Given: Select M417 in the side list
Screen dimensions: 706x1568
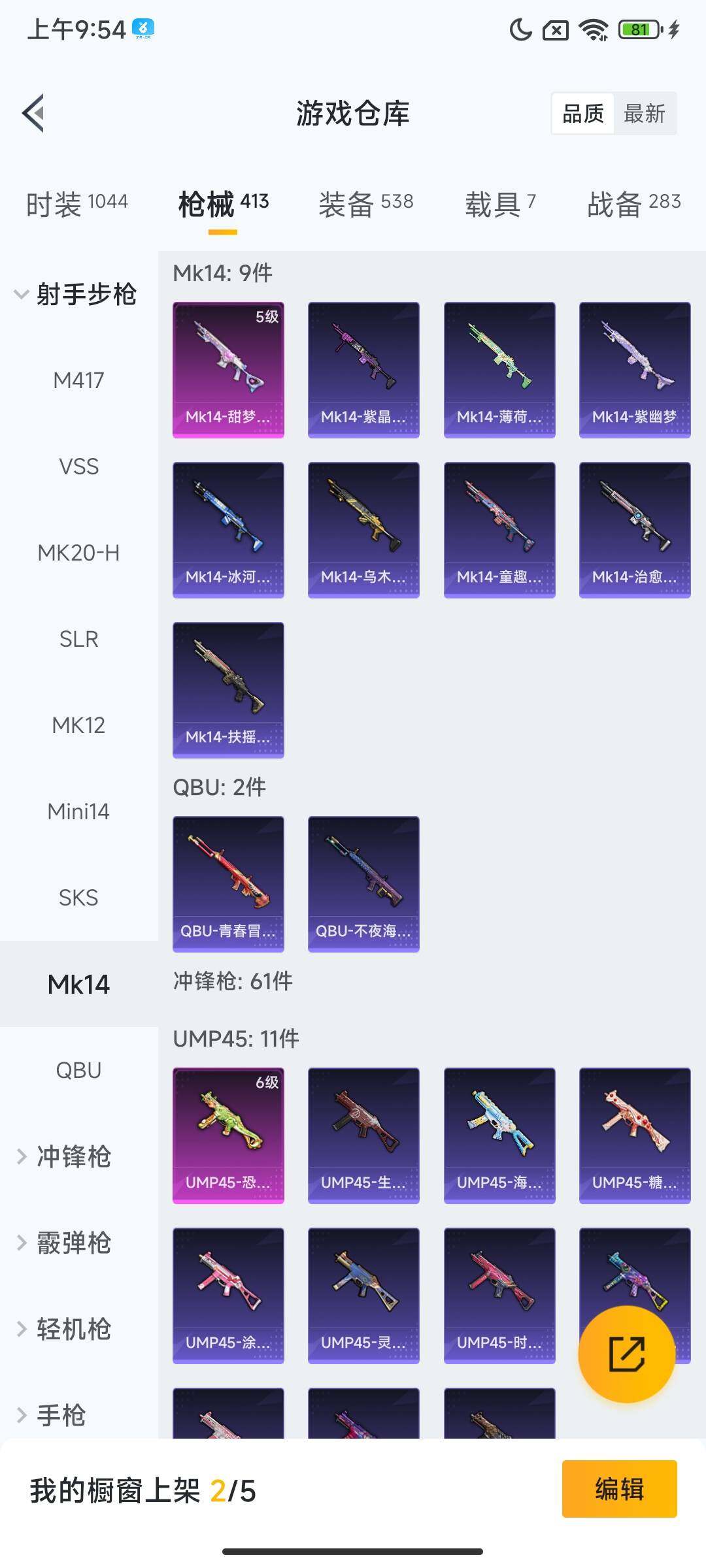Looking at the screenshot, I should (78, 380).
